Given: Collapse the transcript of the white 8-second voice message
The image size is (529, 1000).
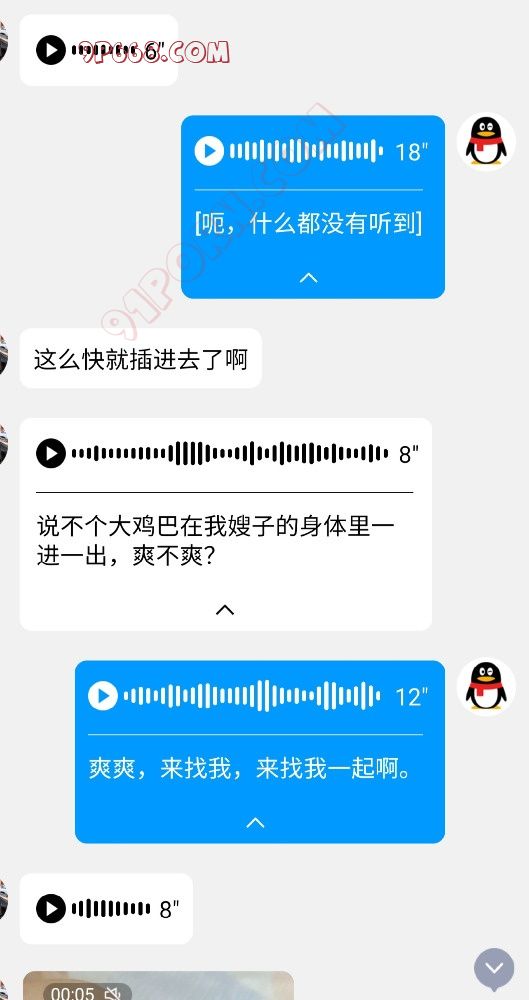Looking at the screenshot, I should click(x=225, y=610).
